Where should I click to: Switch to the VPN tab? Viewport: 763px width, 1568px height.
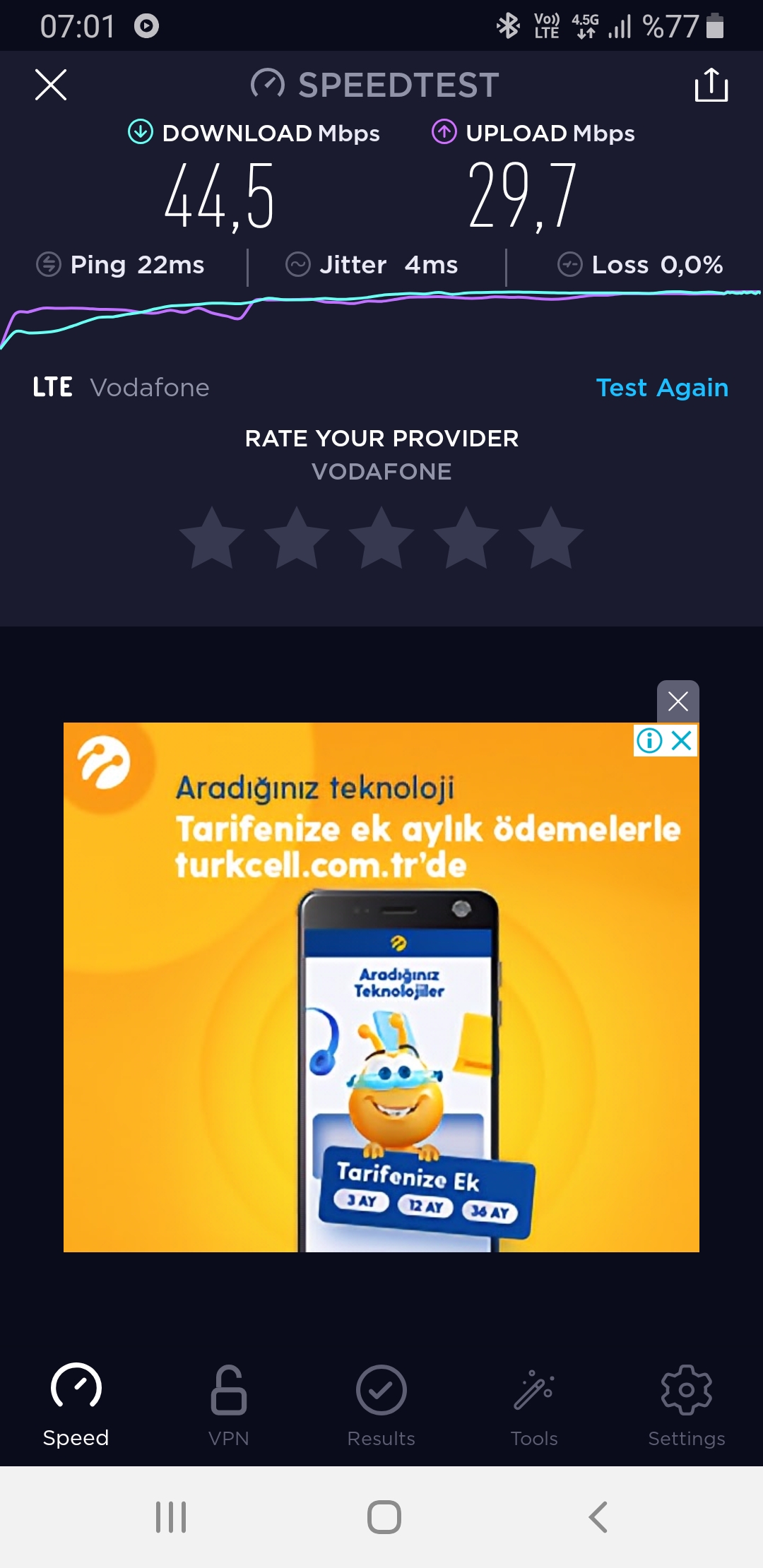(x=229, y=1406)
